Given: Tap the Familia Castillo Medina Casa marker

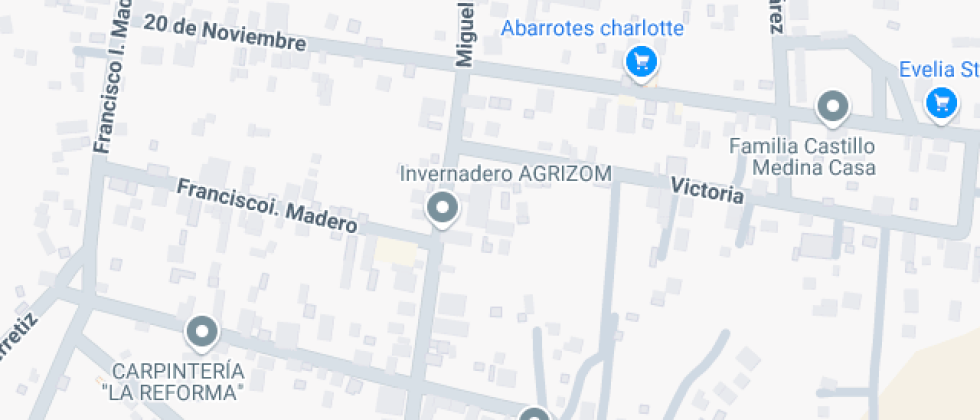Looking at the screenshot, I should [x=833, y=108].
